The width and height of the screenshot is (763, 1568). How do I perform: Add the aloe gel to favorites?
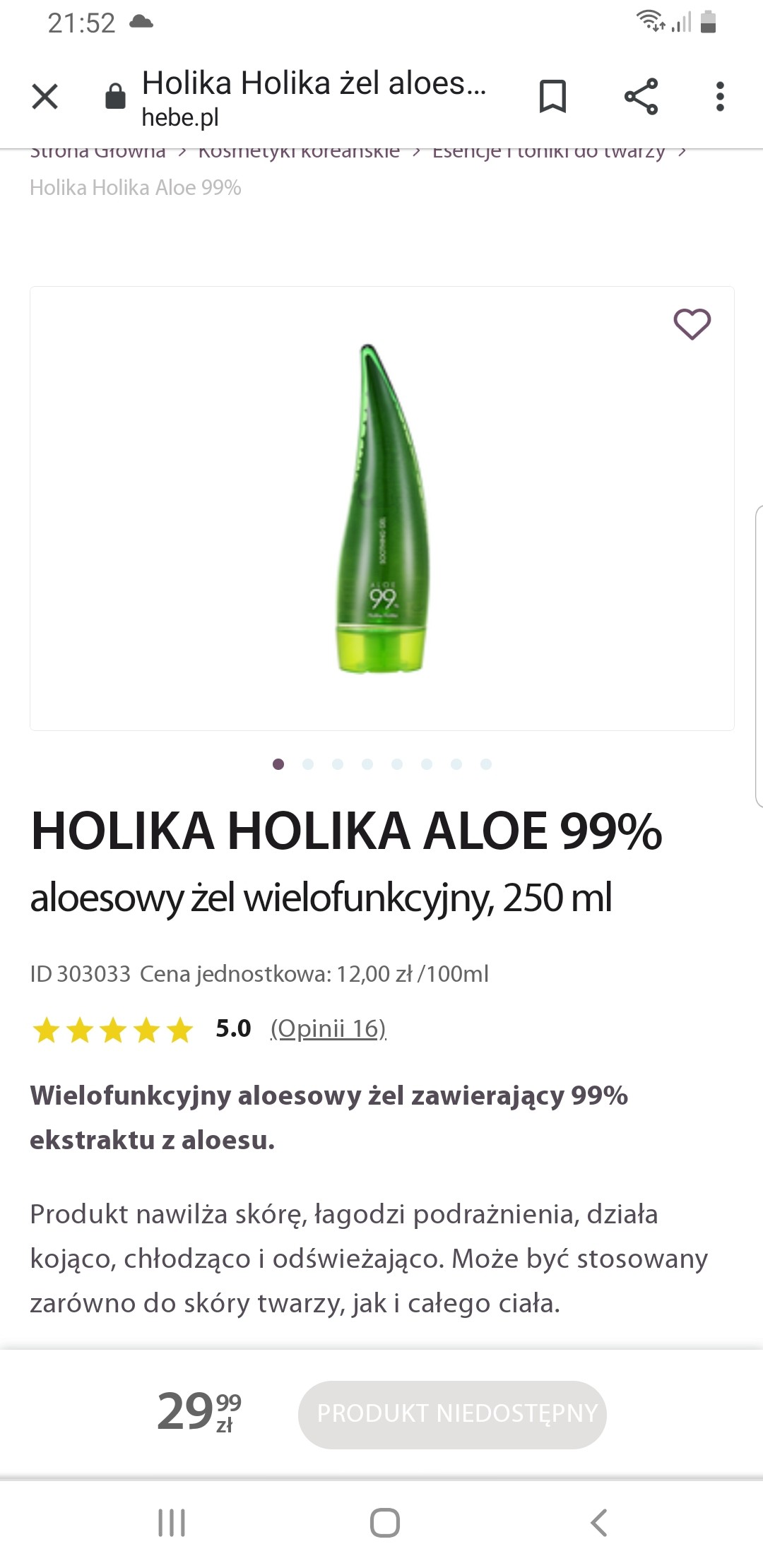coord(692,325)
